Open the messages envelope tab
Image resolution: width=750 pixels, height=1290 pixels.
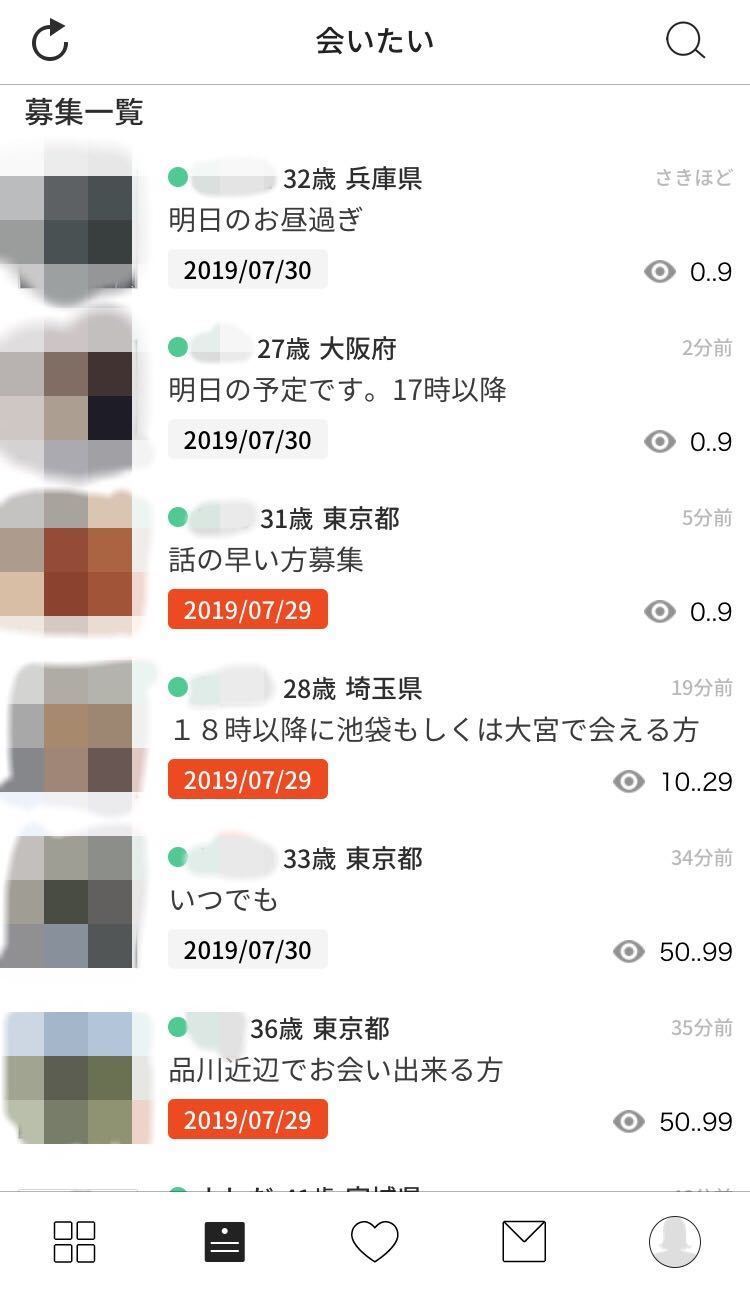(524, 1241)
